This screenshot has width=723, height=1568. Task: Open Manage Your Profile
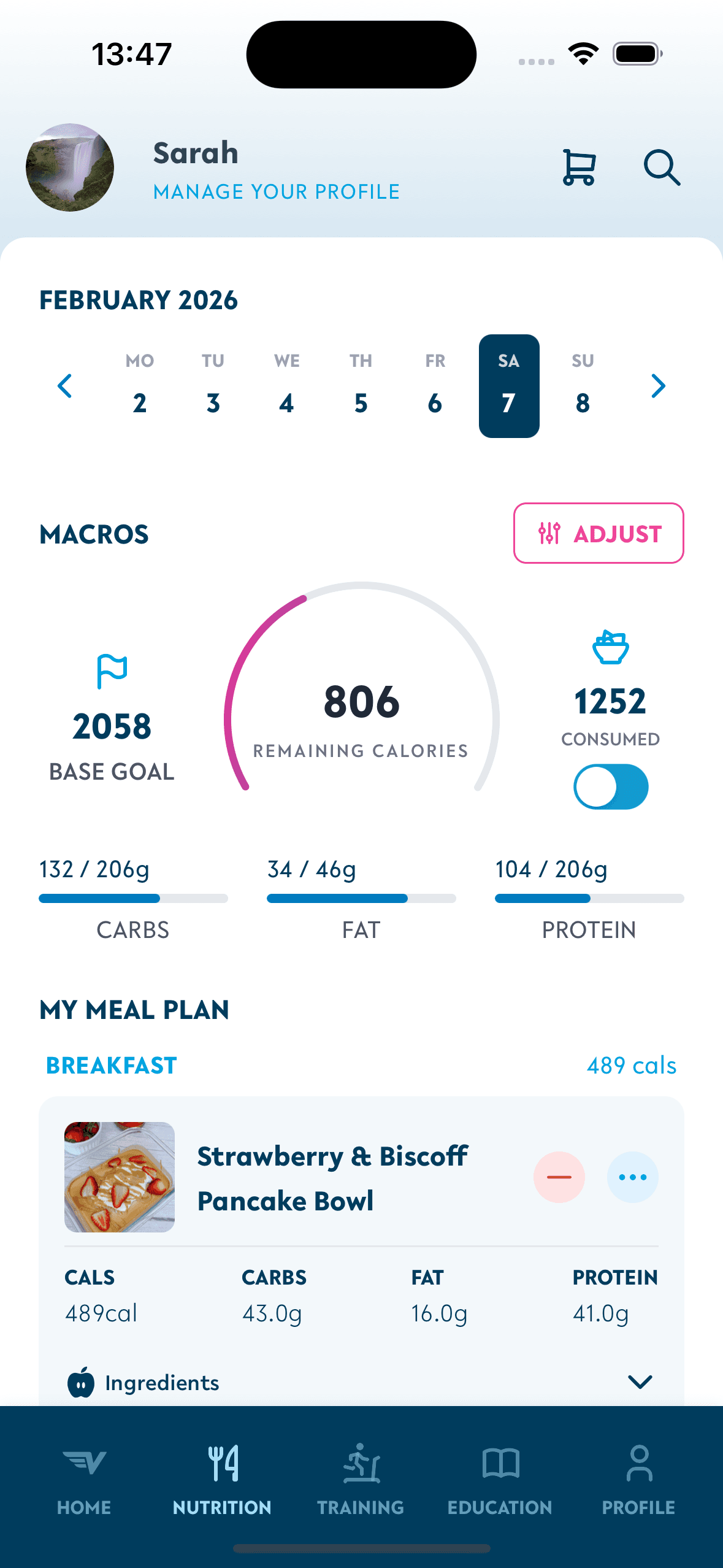(x=276, y=191)
